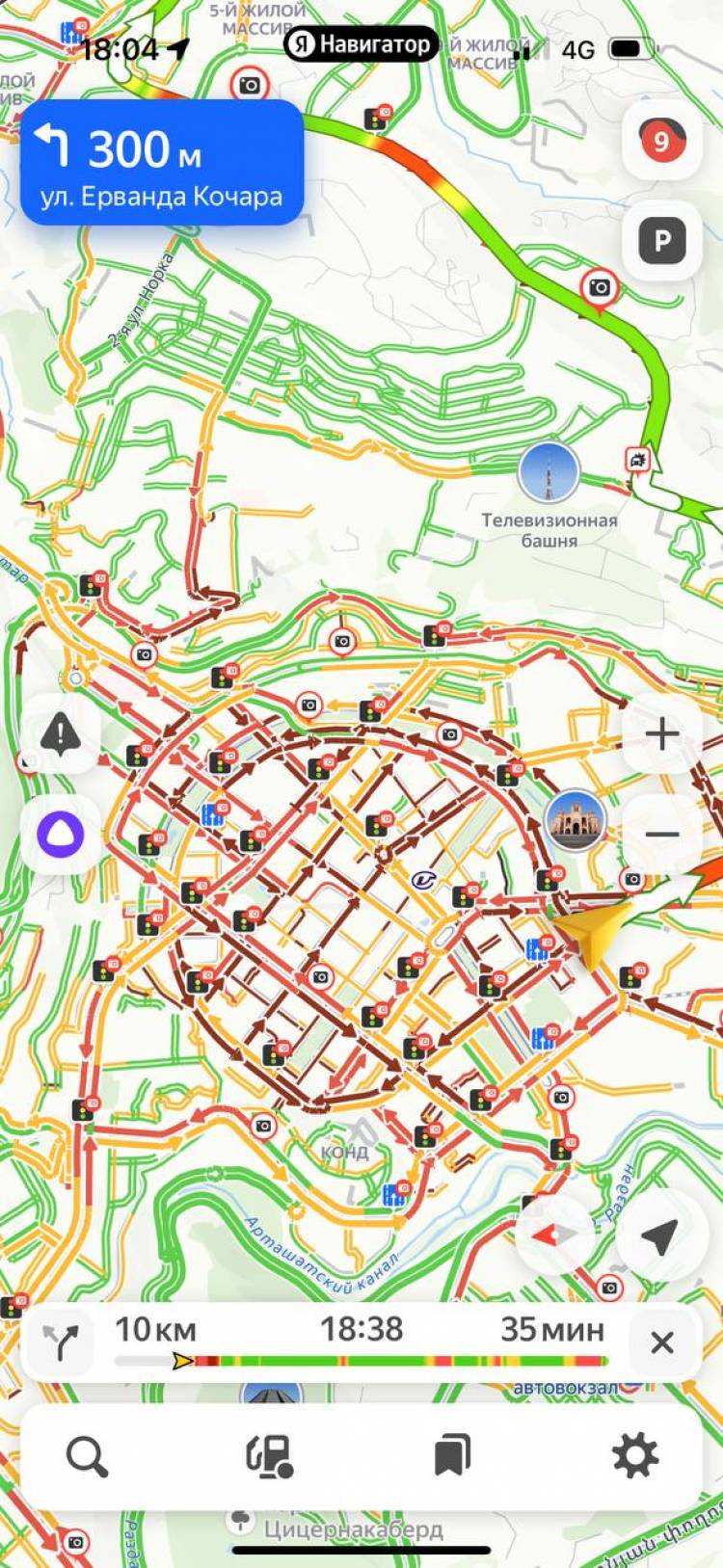The image size is (723, 1568).
Task: Report a road event with the warning icon
Action: click(x=61, y=735)
